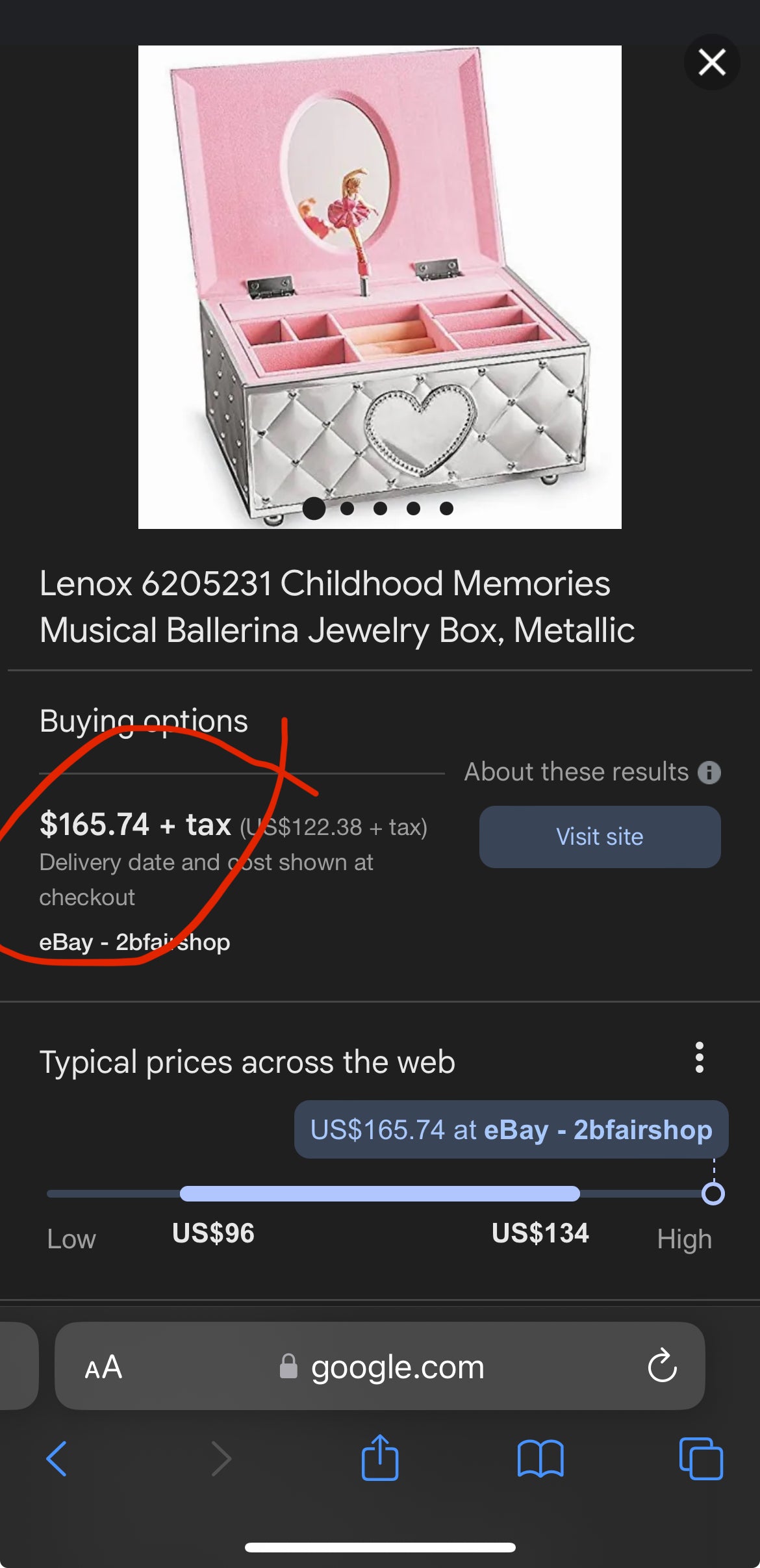Select the Buying options heading
This screenshot has width=760, height=1568.
point(144,721)
